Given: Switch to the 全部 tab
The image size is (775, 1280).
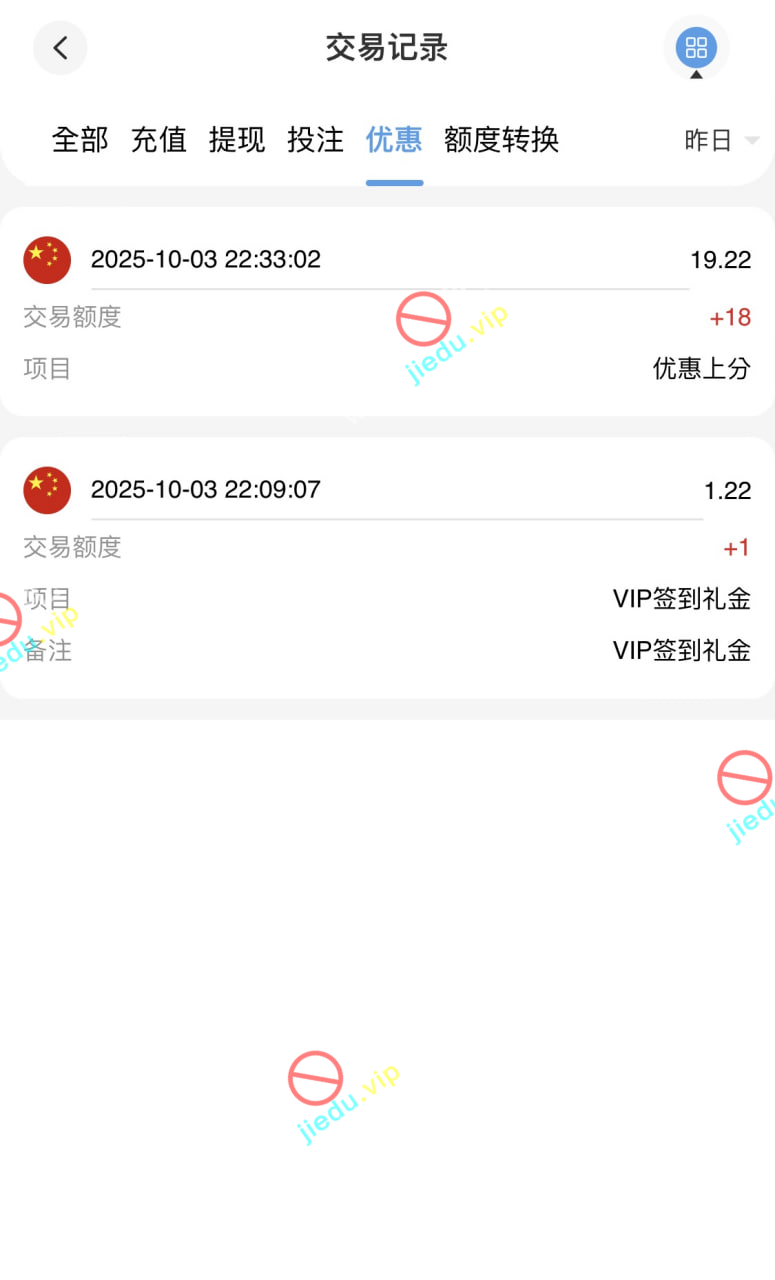Looking at the screenshot, I should click(x=80, y=140).
